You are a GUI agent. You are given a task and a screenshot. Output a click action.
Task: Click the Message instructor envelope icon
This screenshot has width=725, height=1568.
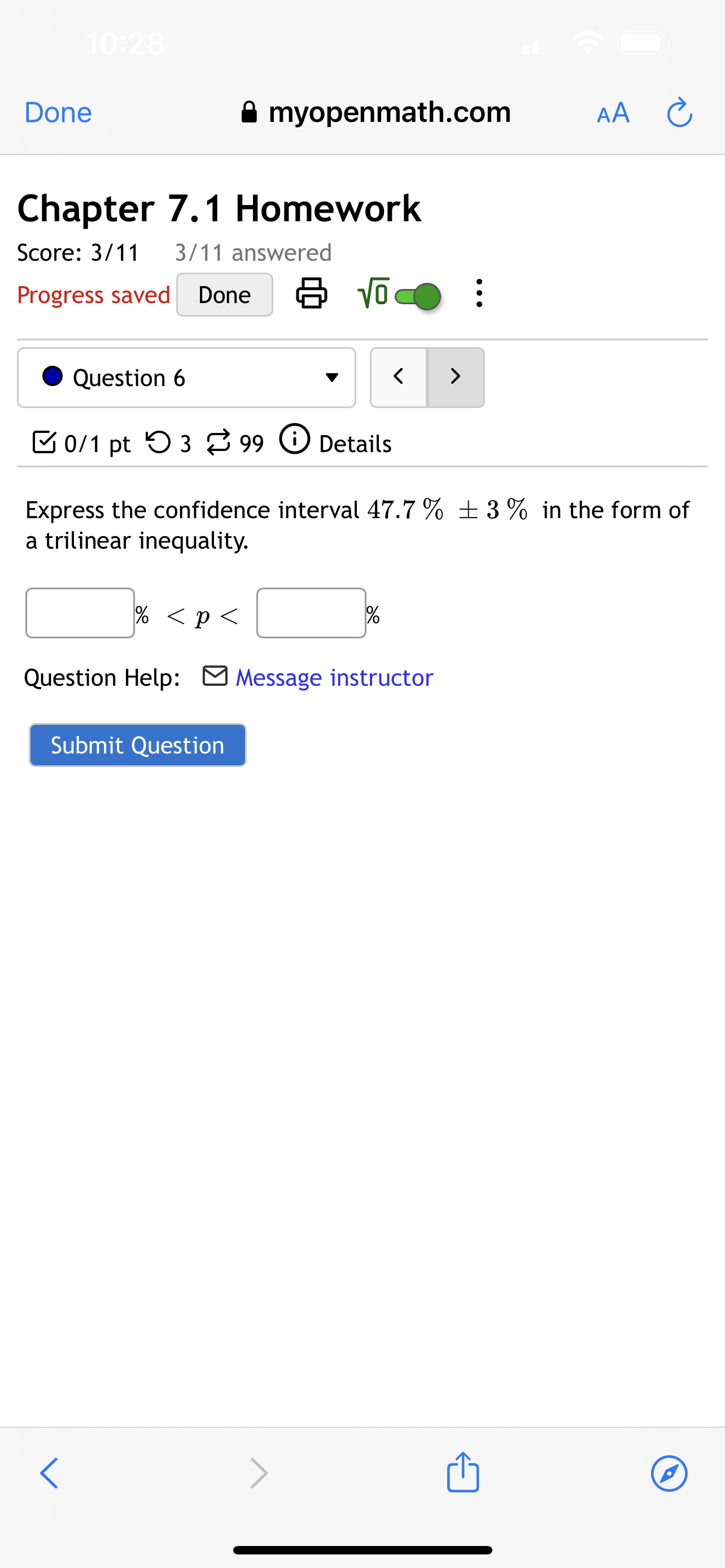tap(215, 676)
